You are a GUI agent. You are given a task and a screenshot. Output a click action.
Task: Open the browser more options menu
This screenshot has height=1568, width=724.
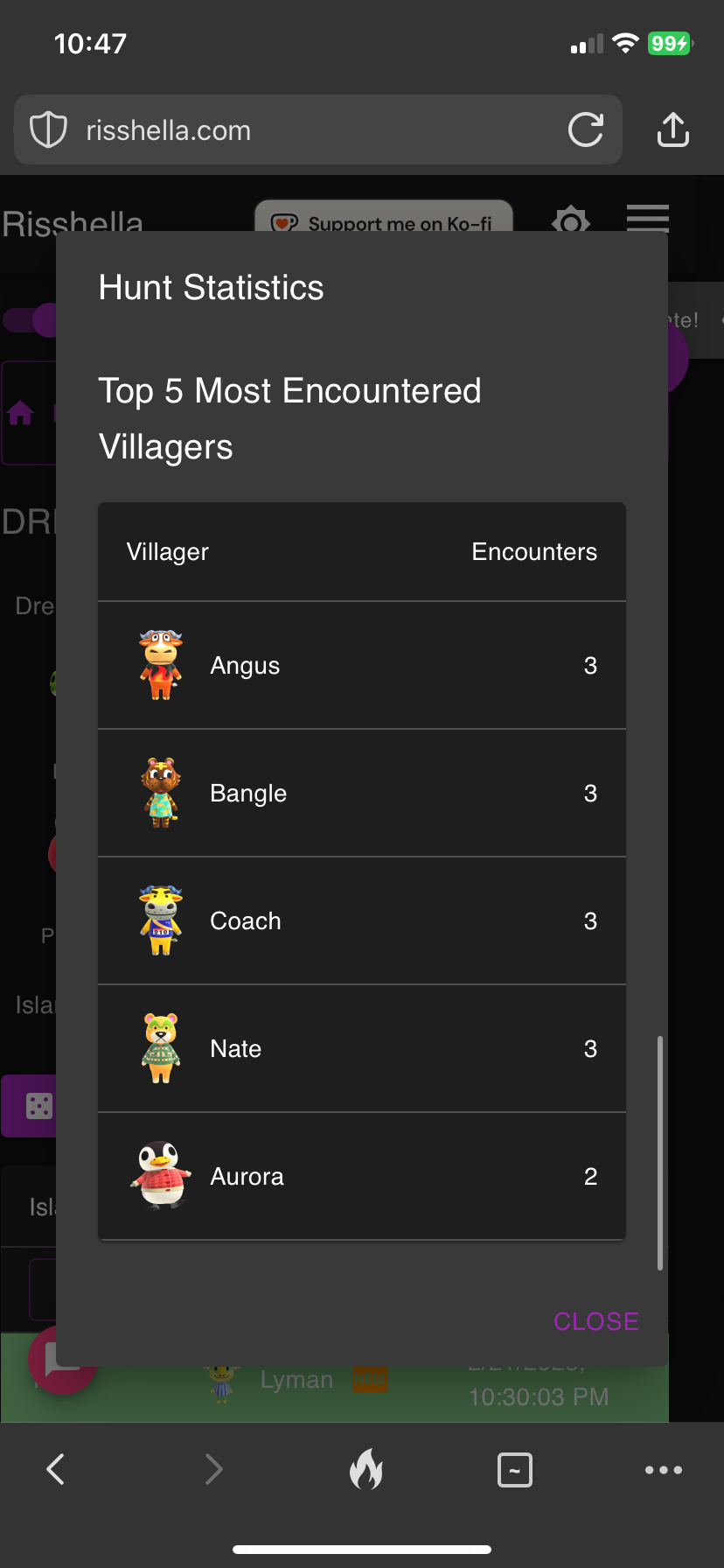[663, 1469]
